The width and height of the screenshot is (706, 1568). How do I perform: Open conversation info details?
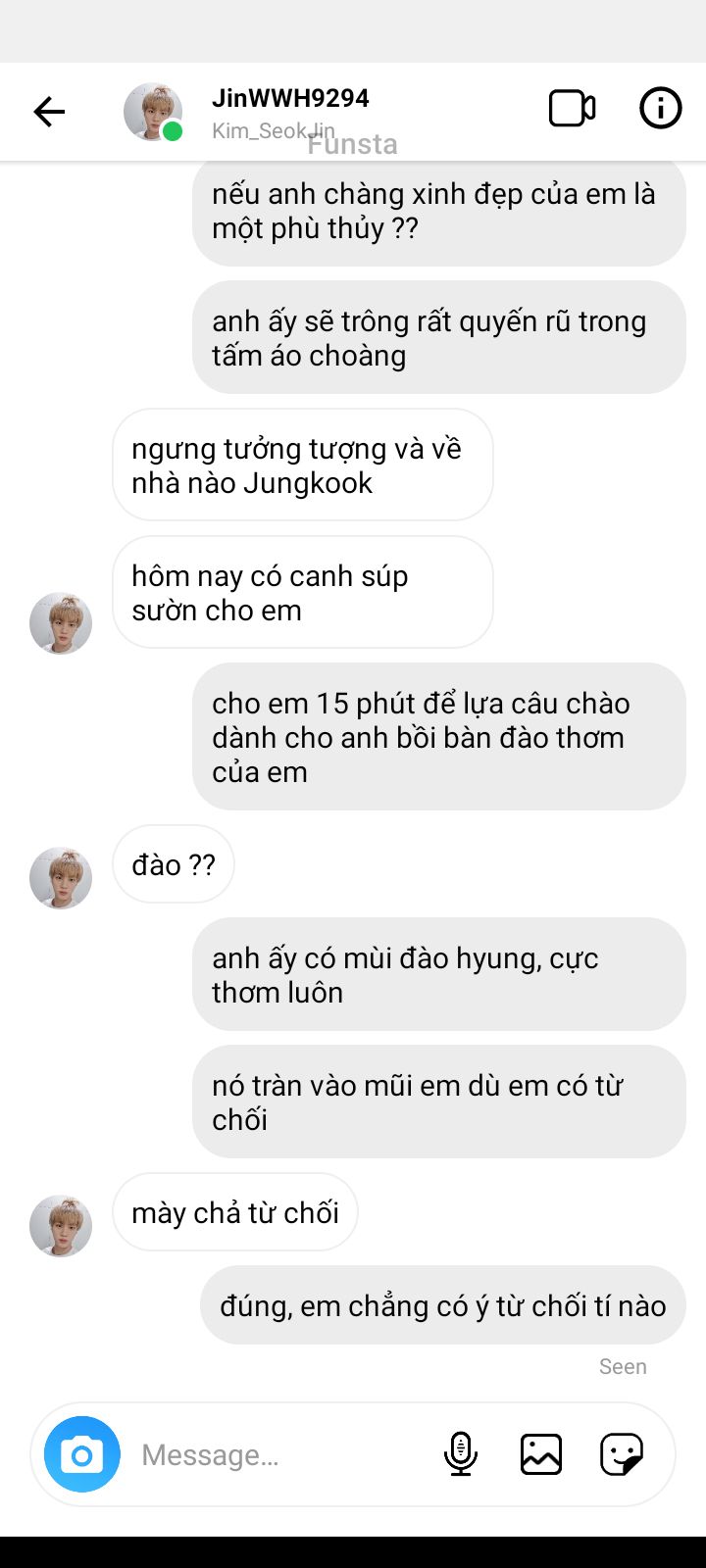tap(660, 109)
